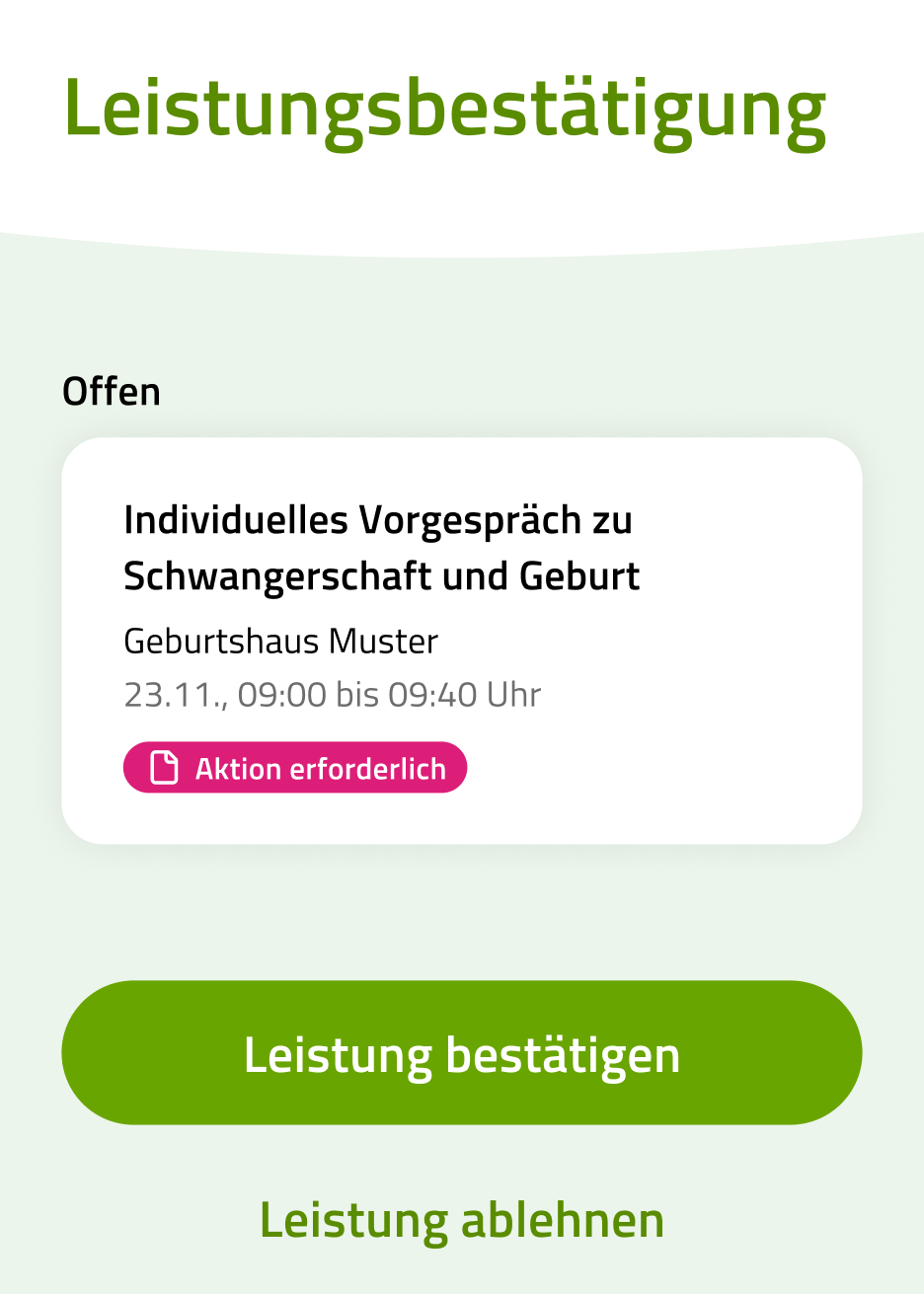The height and width of the screenshot is (1294, 924).
Task: Open the Individuelles Vorgespräch appointment card
Action: pyautogui.click(x=461, y=612)
